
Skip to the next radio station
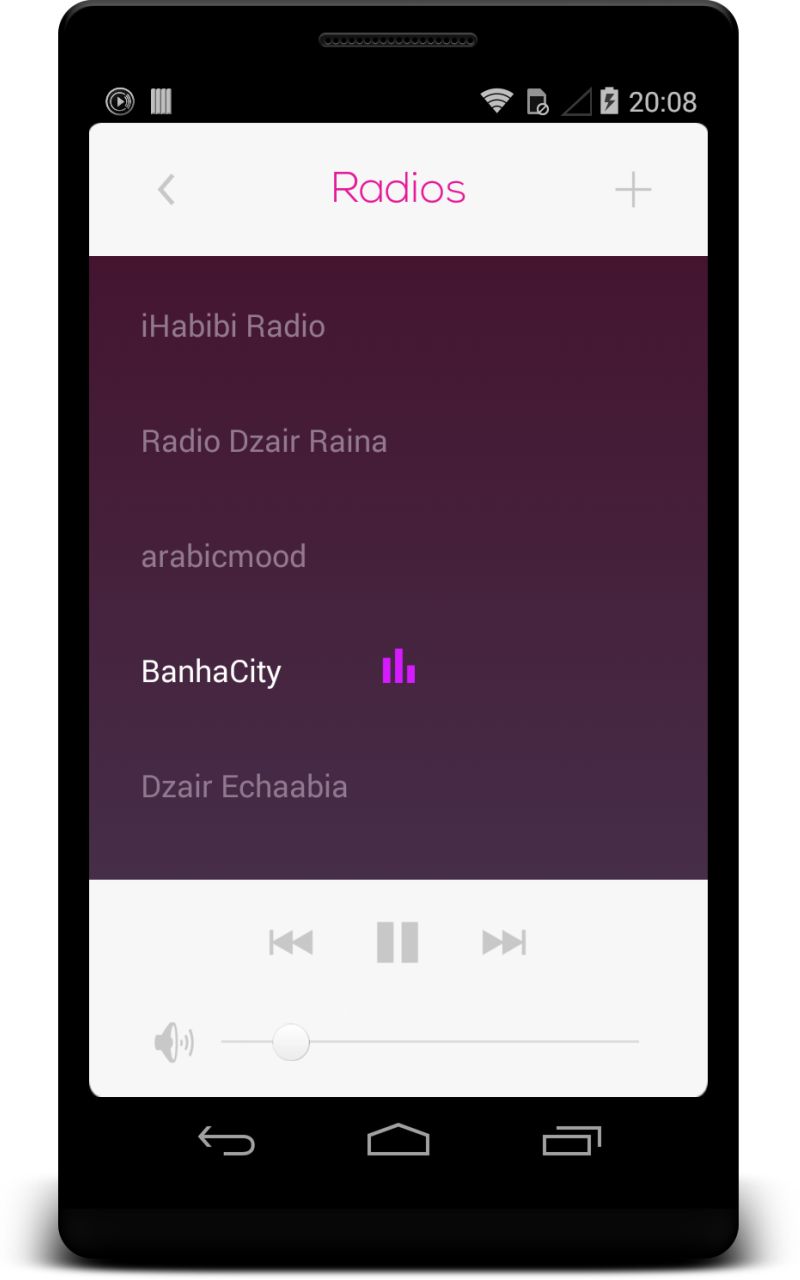pyautogui.click(x=503, y=941)
